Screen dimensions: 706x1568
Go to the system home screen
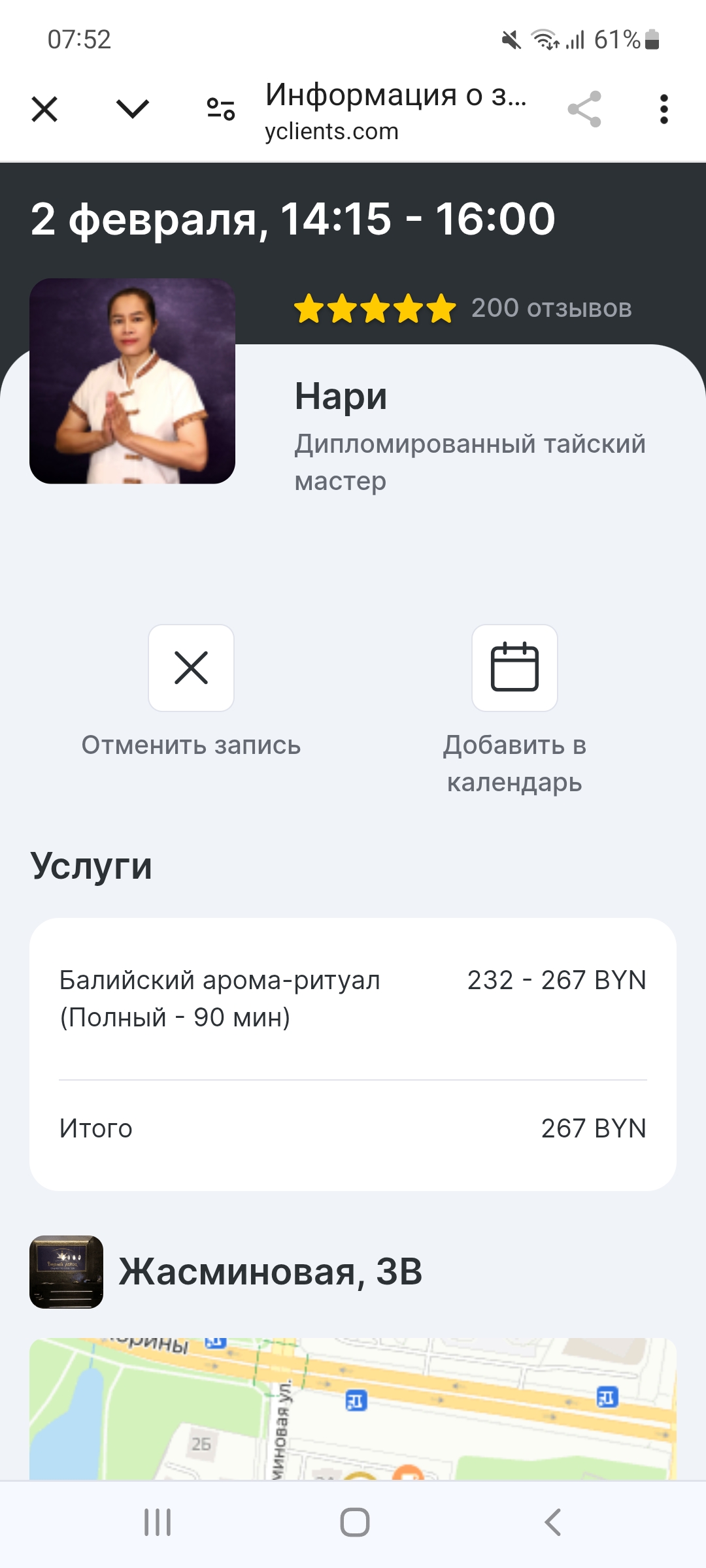pyautogui.click(x=354, y=1522)
